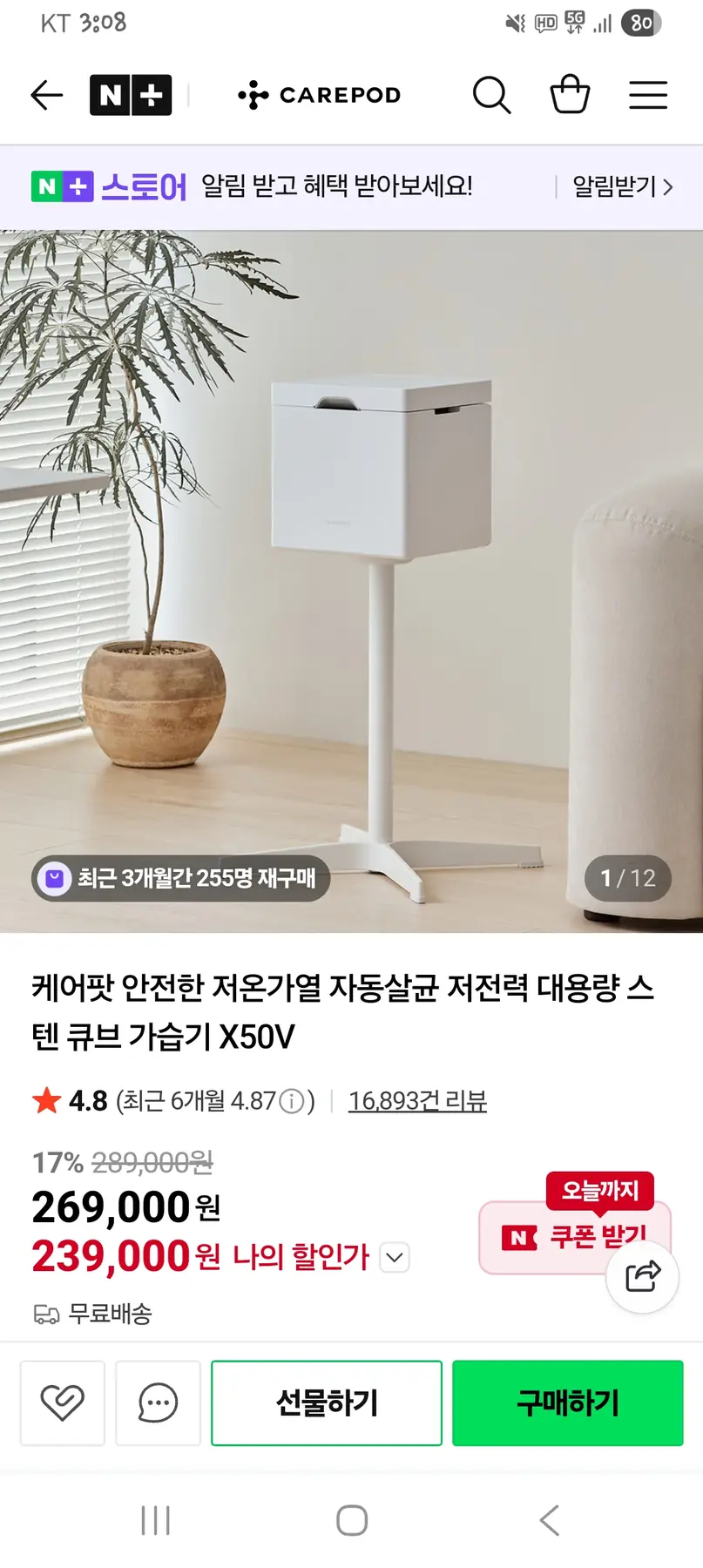Add product to wishlist heart
703x1568 pixels.
[x=63, y=1402]
